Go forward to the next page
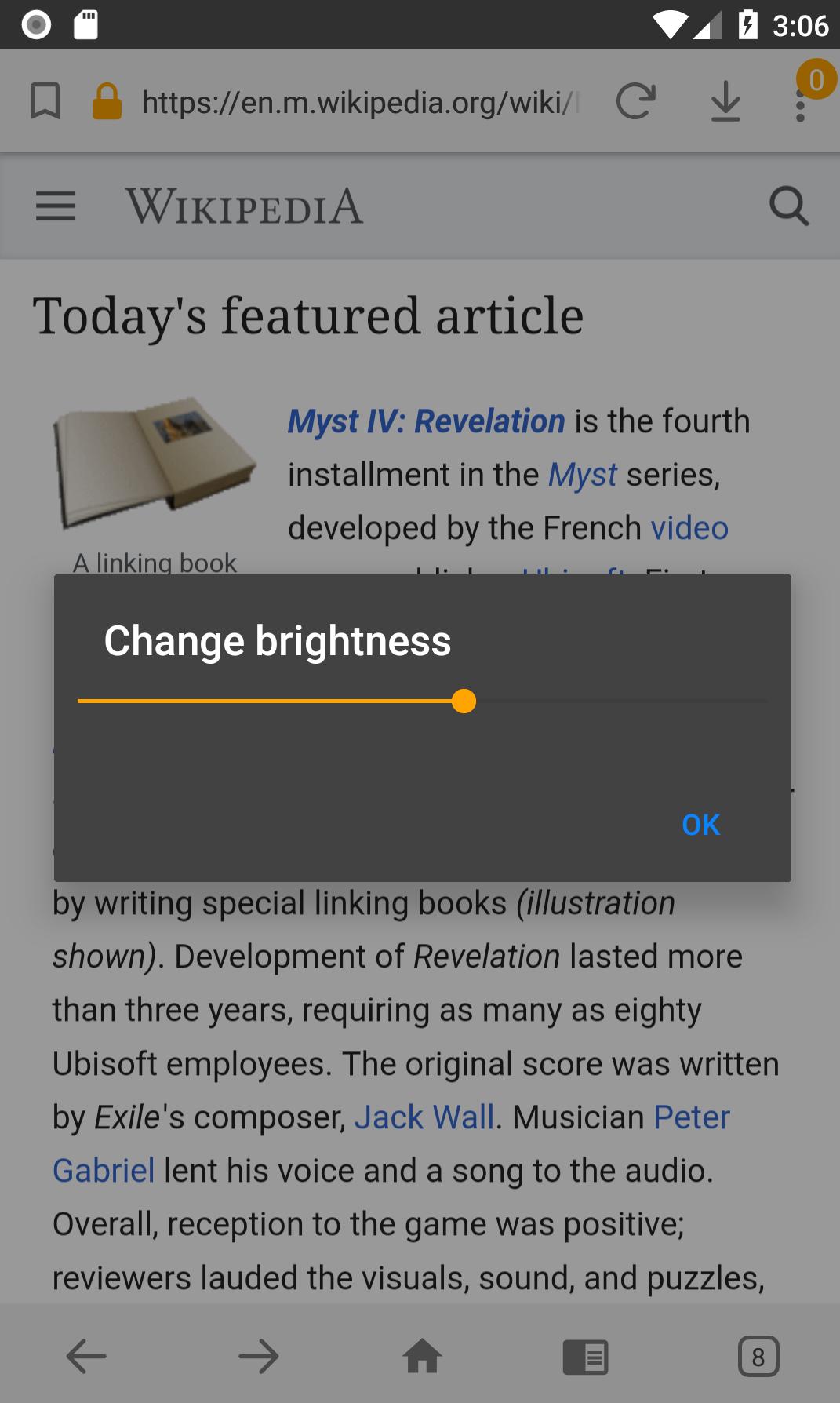This screenshot has width=840, height=1403. 258,1356
